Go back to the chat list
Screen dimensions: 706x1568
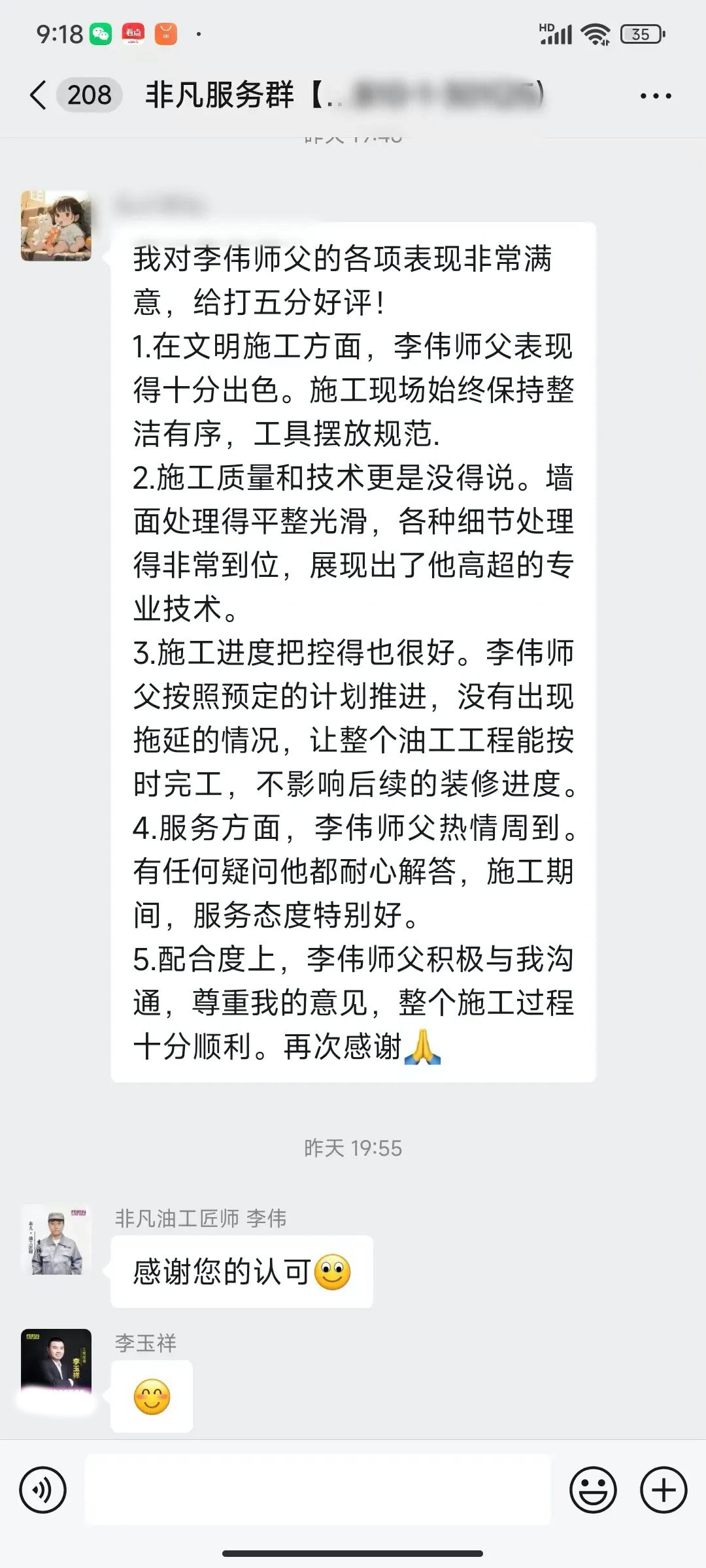click(38, 95)
